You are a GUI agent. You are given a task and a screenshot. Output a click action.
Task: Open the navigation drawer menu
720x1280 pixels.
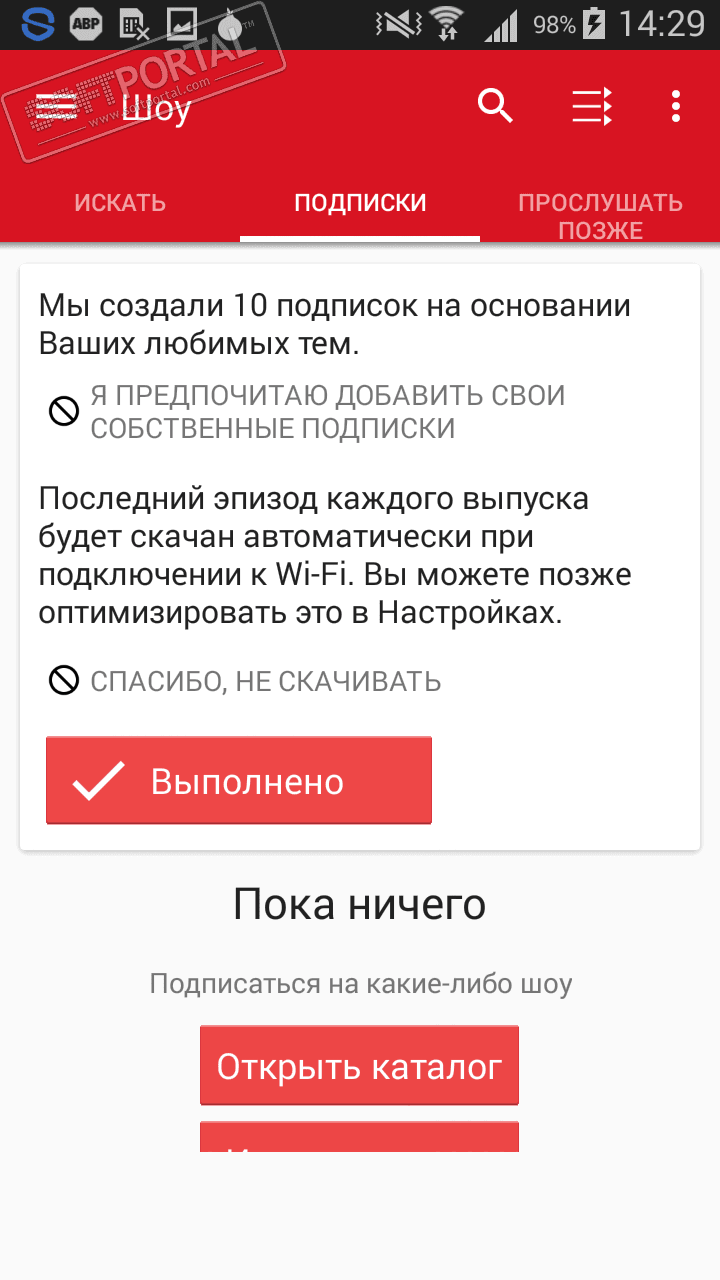[x=56, y=106]
